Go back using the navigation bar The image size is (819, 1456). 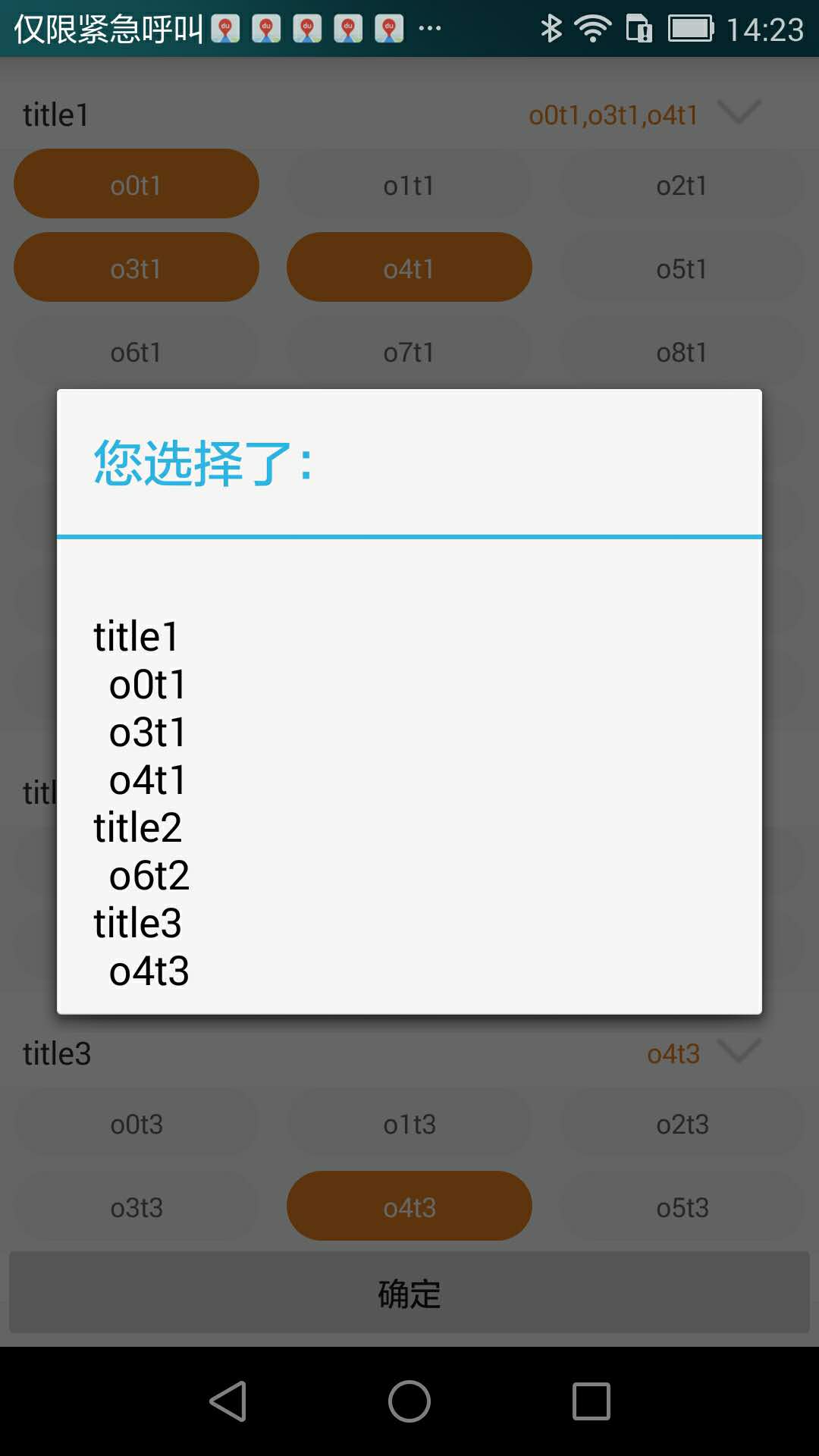click(x=227, y=1401)
